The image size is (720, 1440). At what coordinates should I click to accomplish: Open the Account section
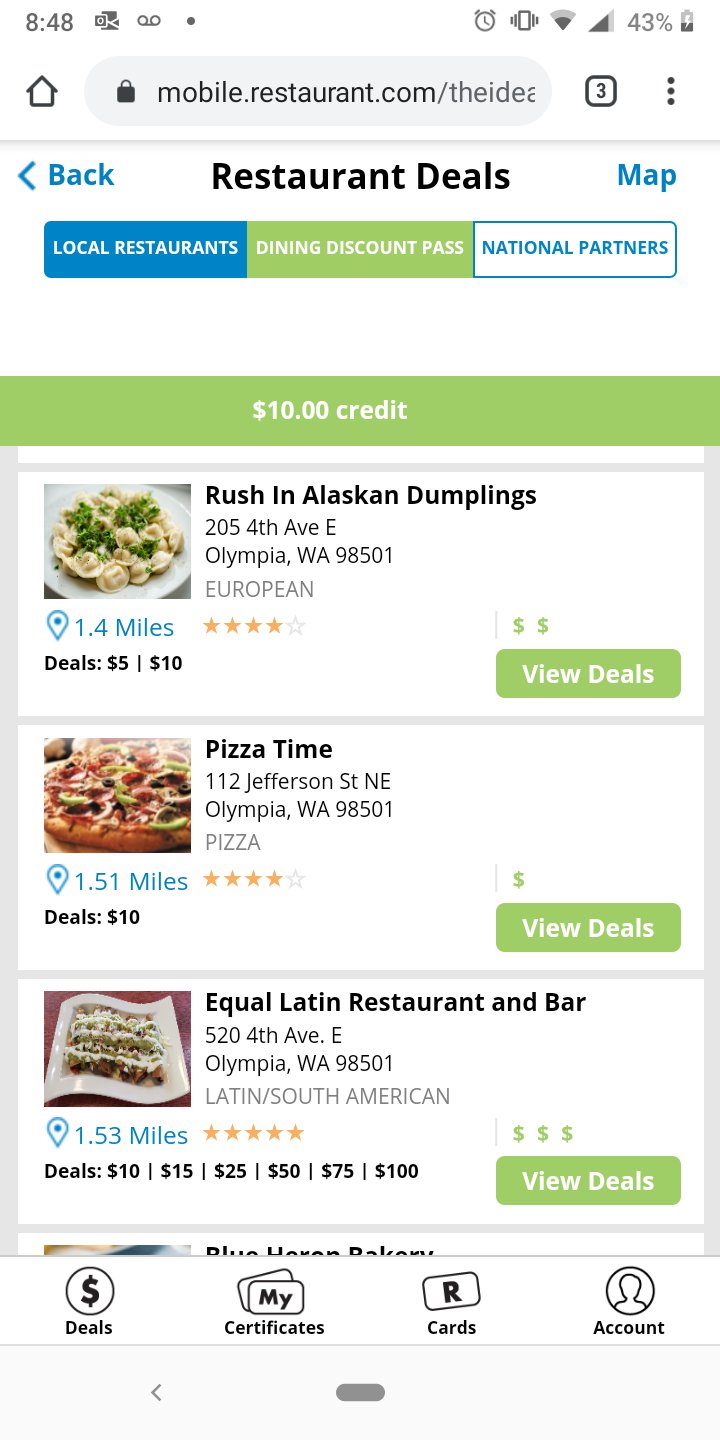point(629,1301)
